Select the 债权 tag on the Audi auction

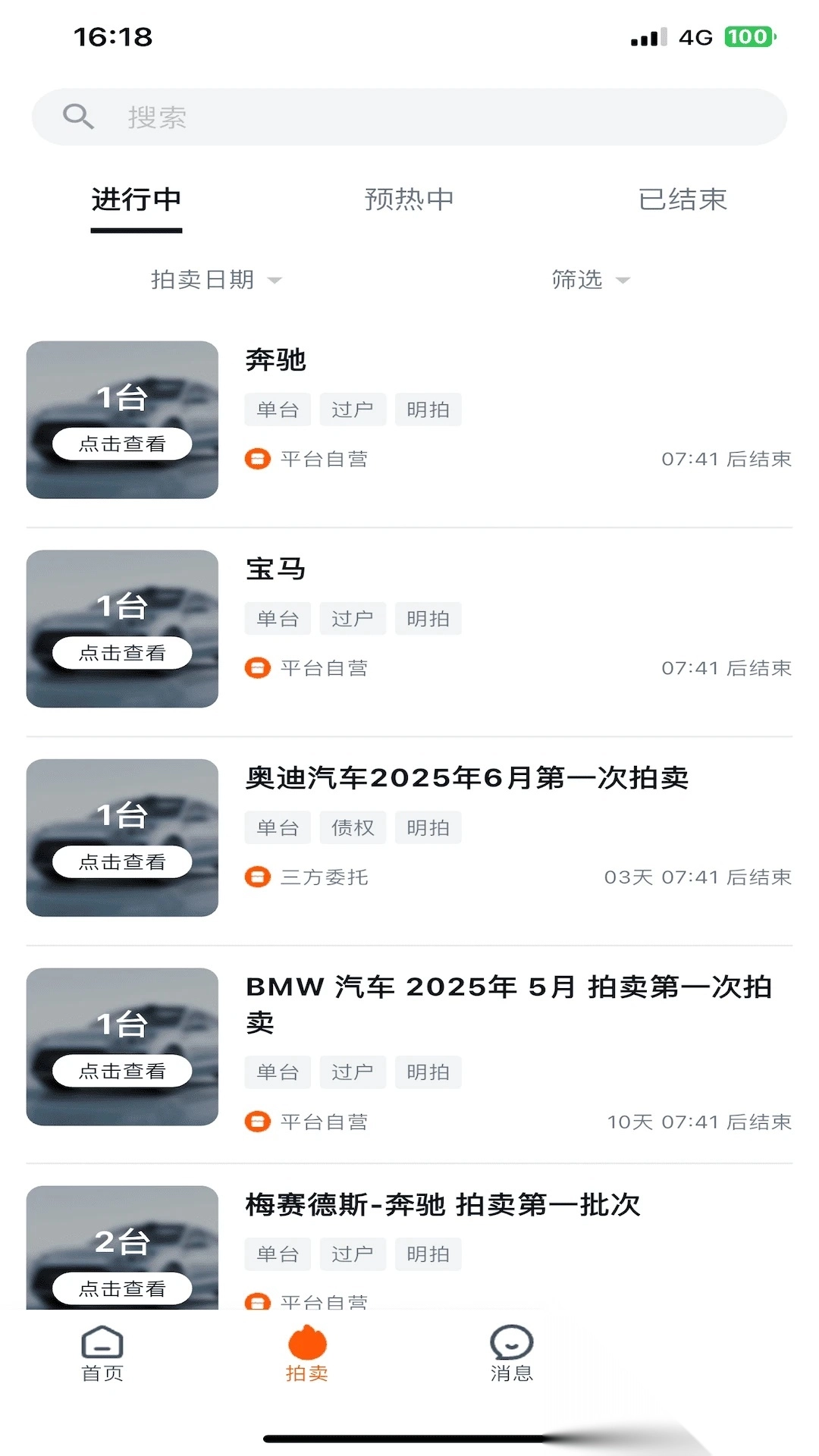click(353, 827)
